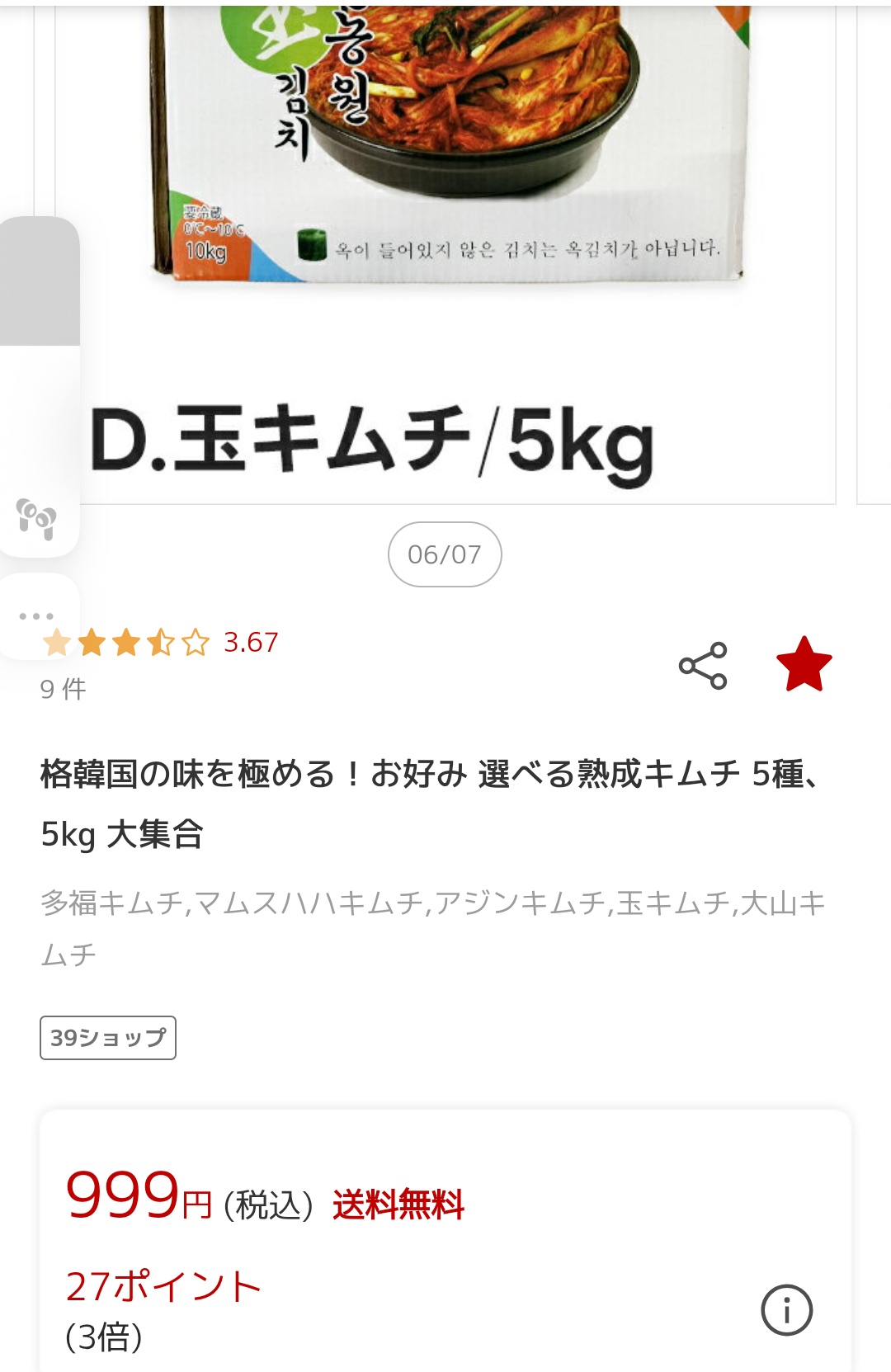This screenshot has height=1372, width=891.
Task: Open the D.玉キムチ/5kg product image
Action: click(445, 248)
